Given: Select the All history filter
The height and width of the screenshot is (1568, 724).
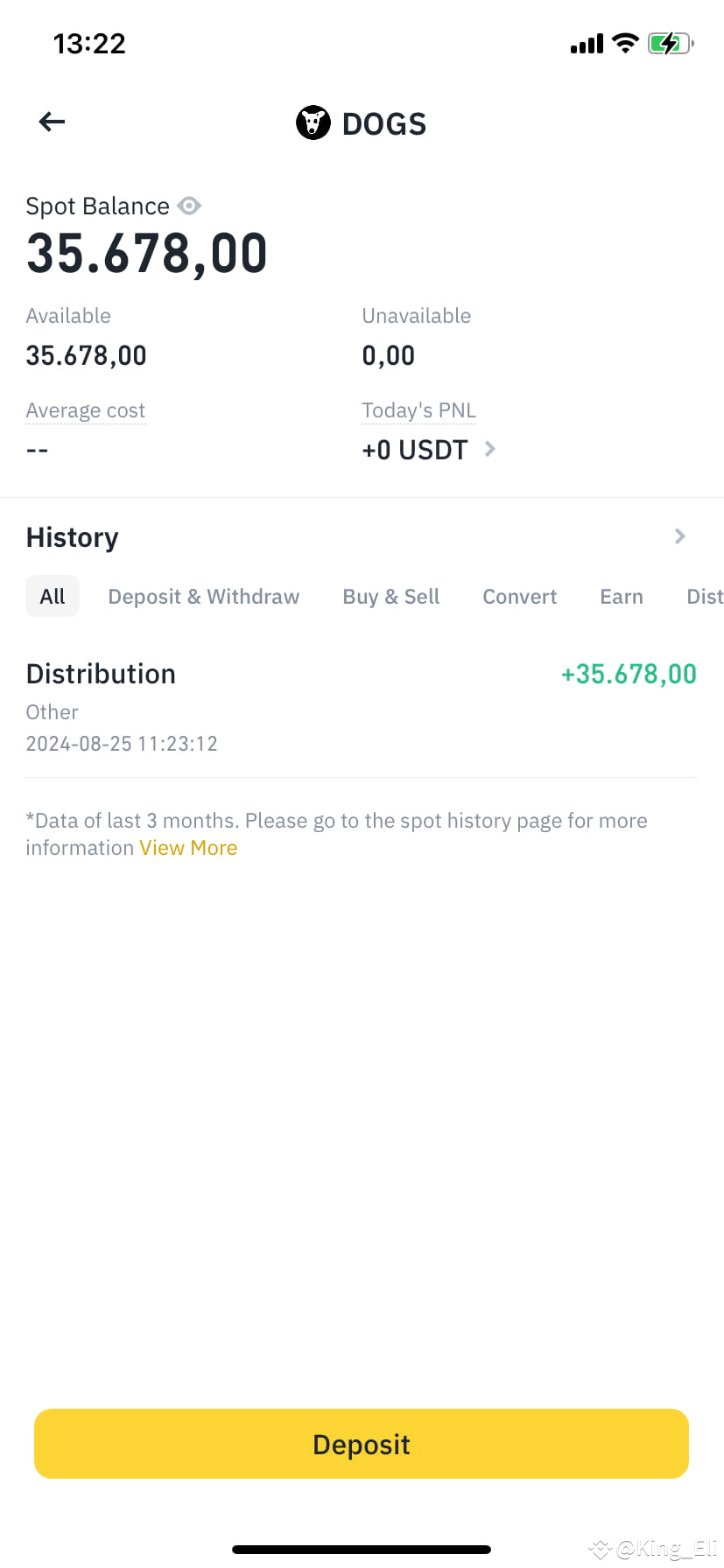Looking at the screenshot, I should 52,596.
